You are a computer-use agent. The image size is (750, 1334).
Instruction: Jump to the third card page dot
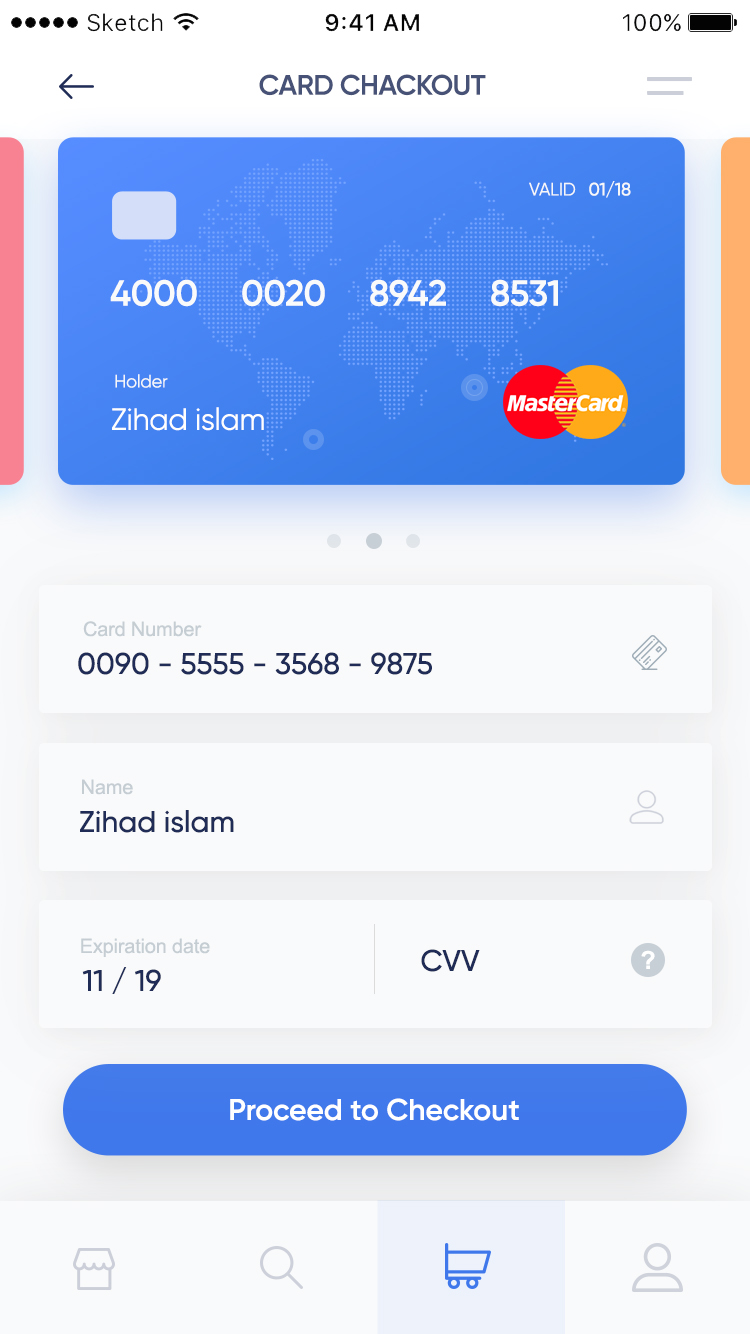coord(413,541)
